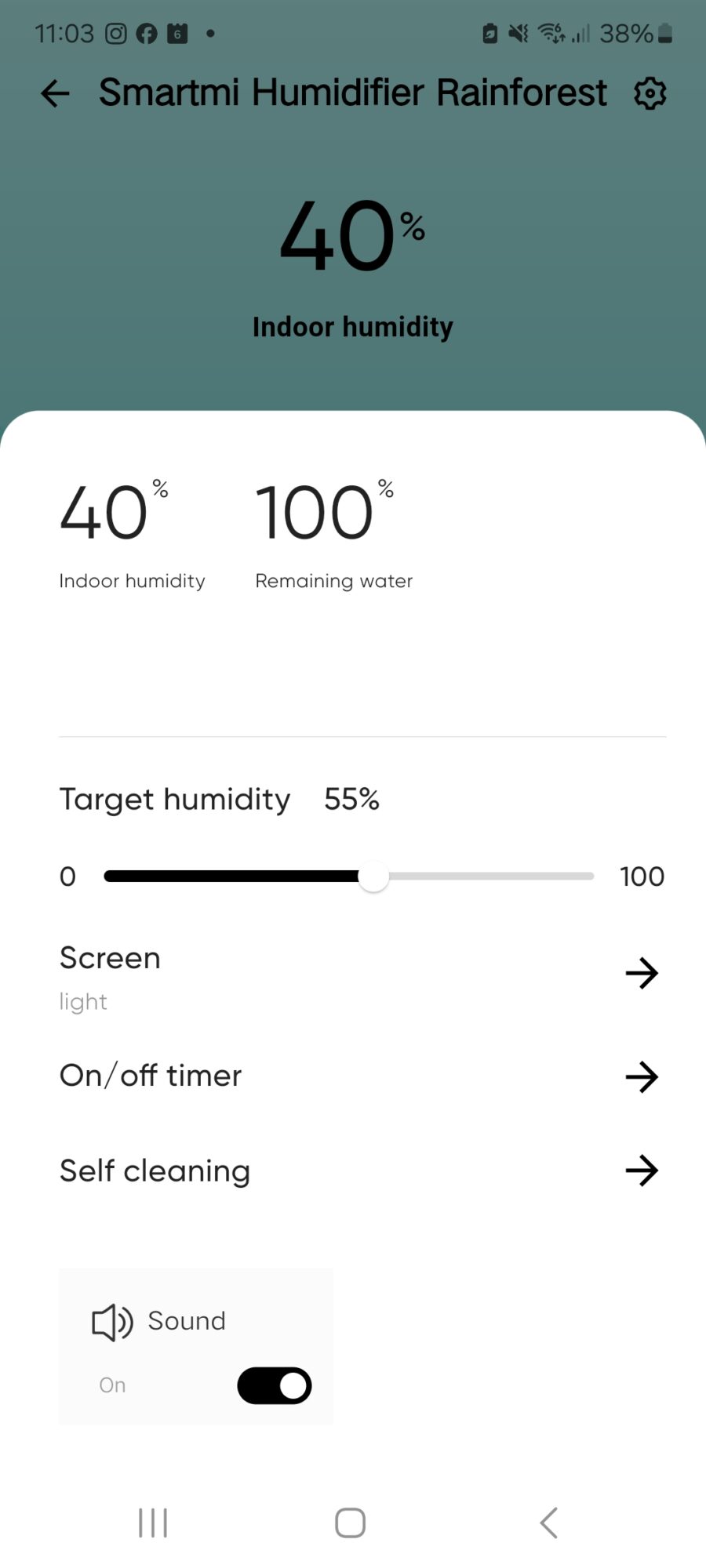Tap the mute icon in the status bar
Viewport: 706px width, 1568px height.
click(x=518, y=33)
